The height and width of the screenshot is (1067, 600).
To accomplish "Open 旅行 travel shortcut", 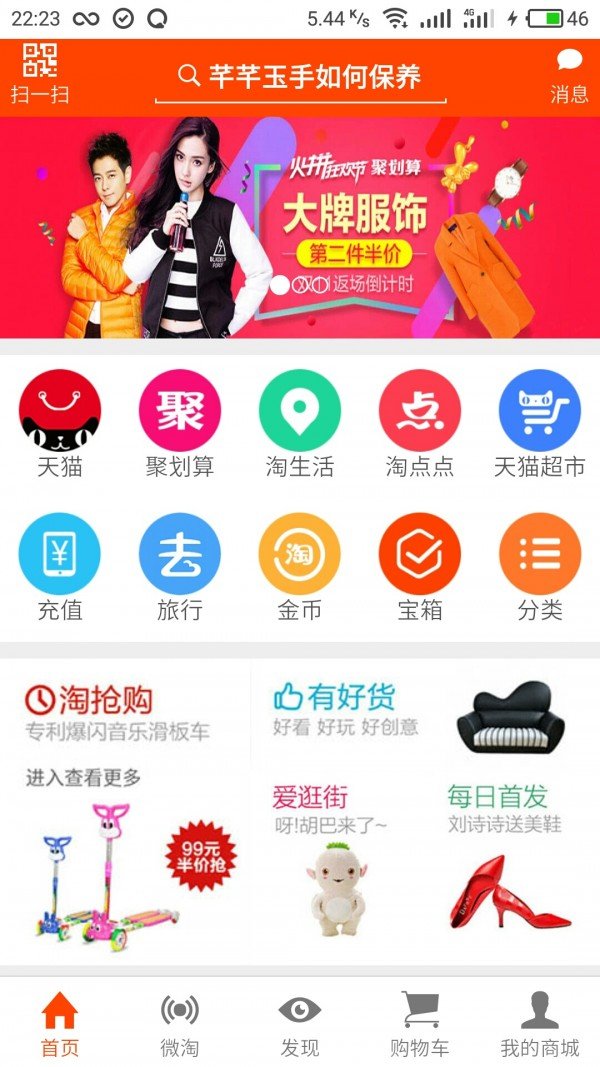I will [180, 566].
